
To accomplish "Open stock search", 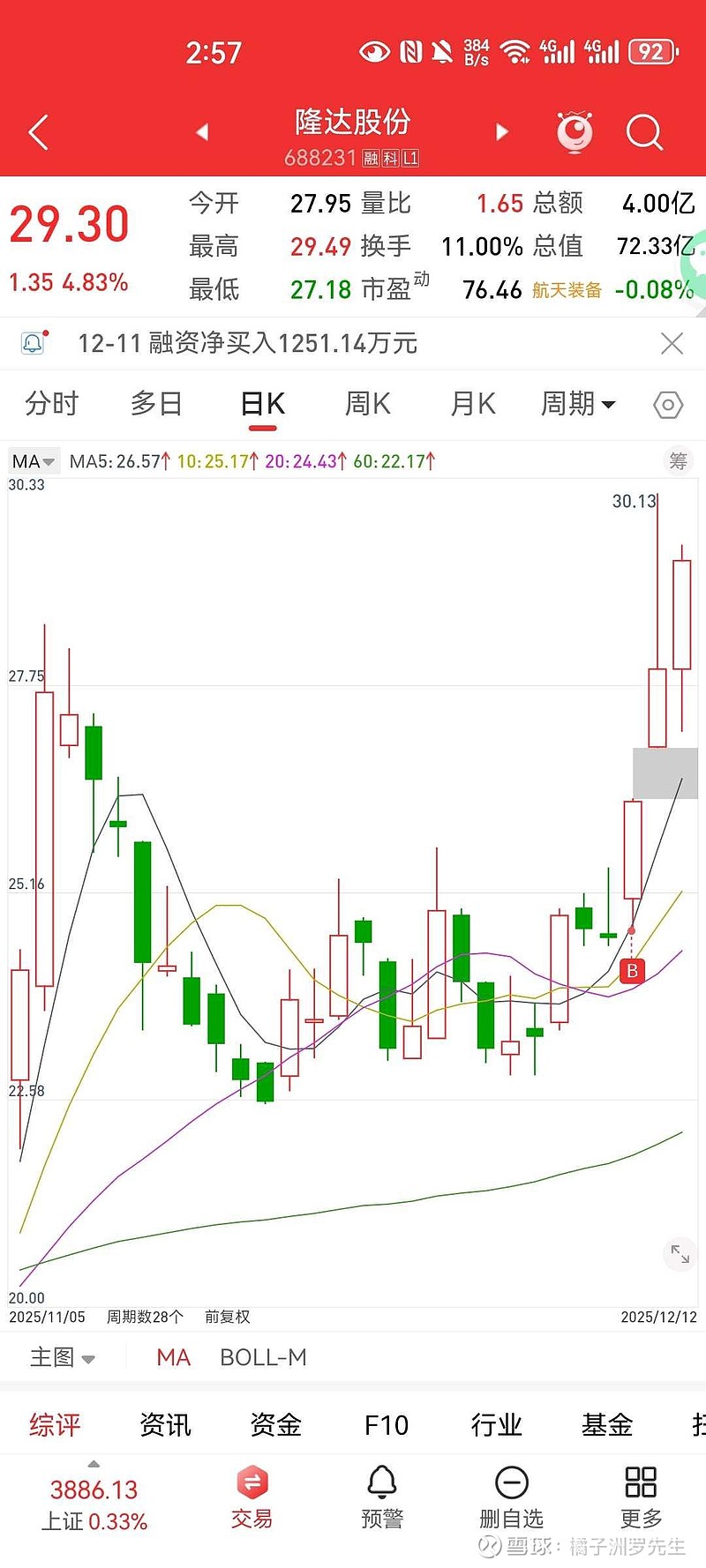I will point(644,132).
